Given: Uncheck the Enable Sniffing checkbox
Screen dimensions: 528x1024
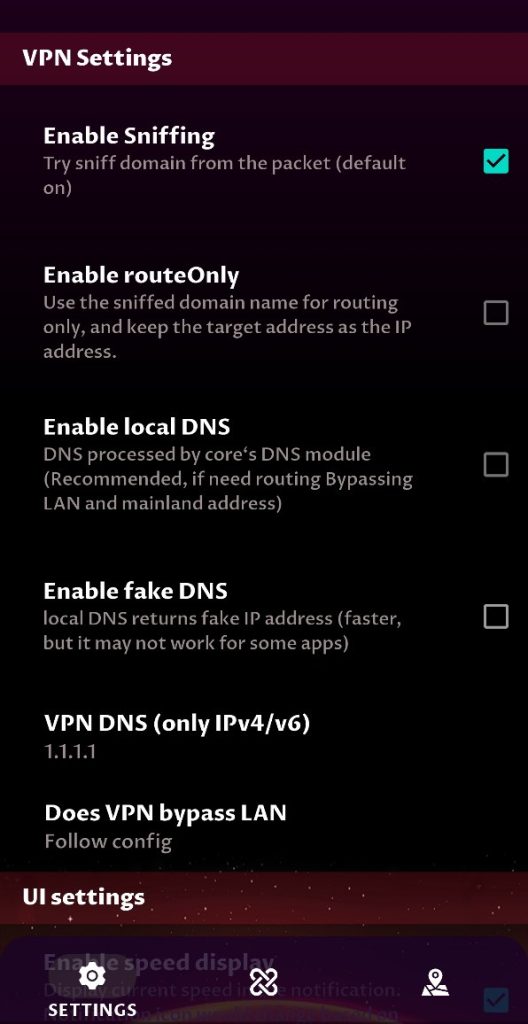Looking at the screenshot, I should (x=495, y=161).
